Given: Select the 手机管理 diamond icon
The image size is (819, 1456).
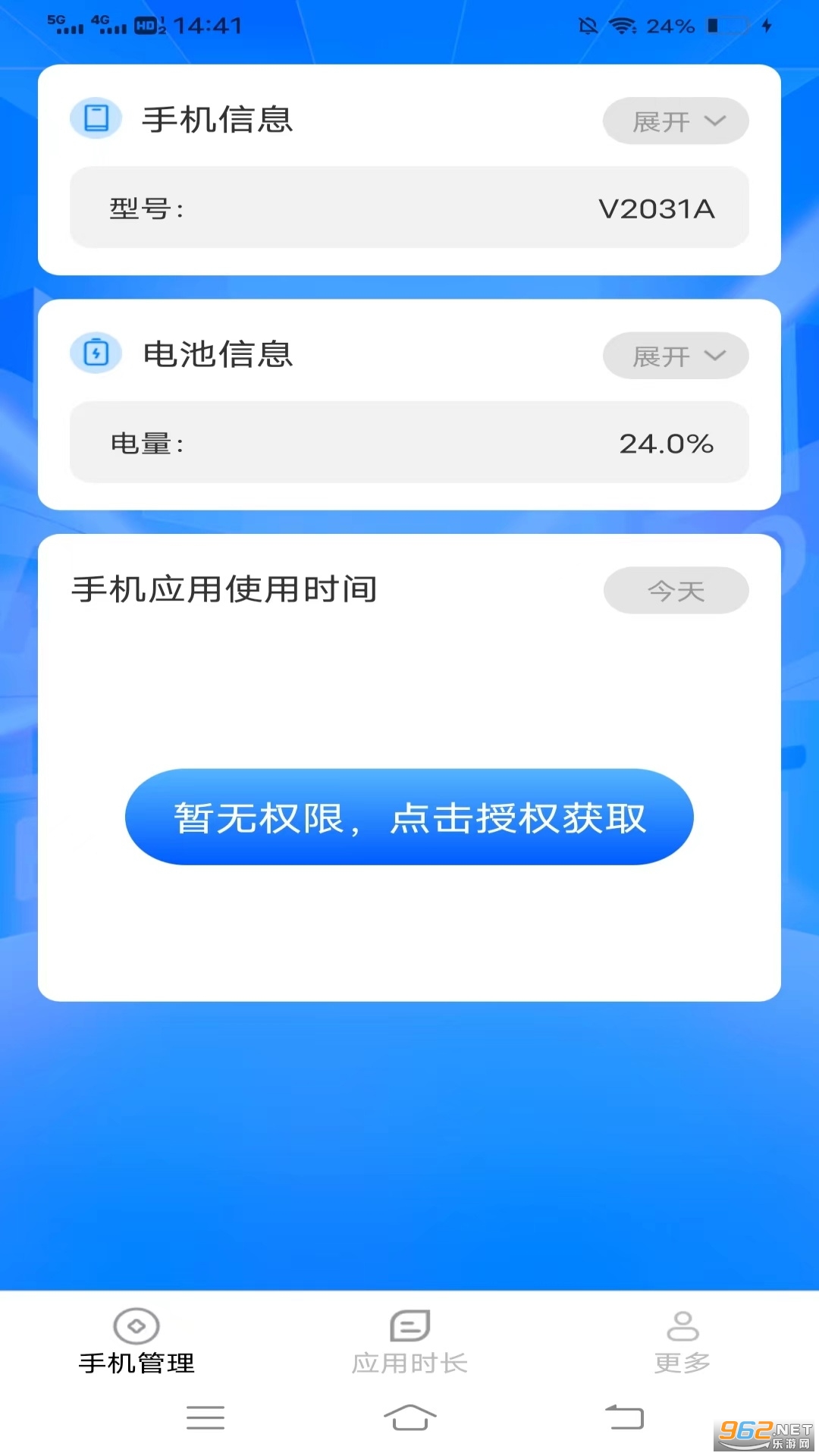Looking at the screenshot, I should pyautogui.click(x=136, y=1321).
